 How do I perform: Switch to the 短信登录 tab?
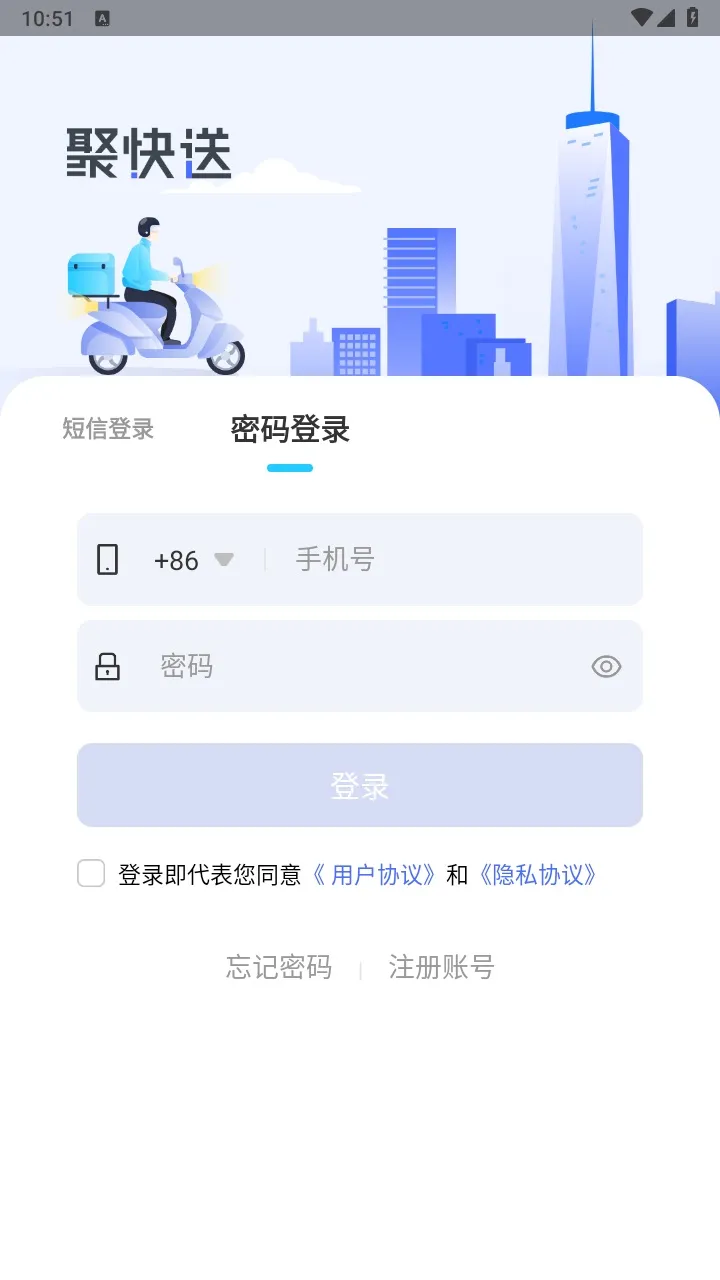pyautogui.click(x=108, y=429)
